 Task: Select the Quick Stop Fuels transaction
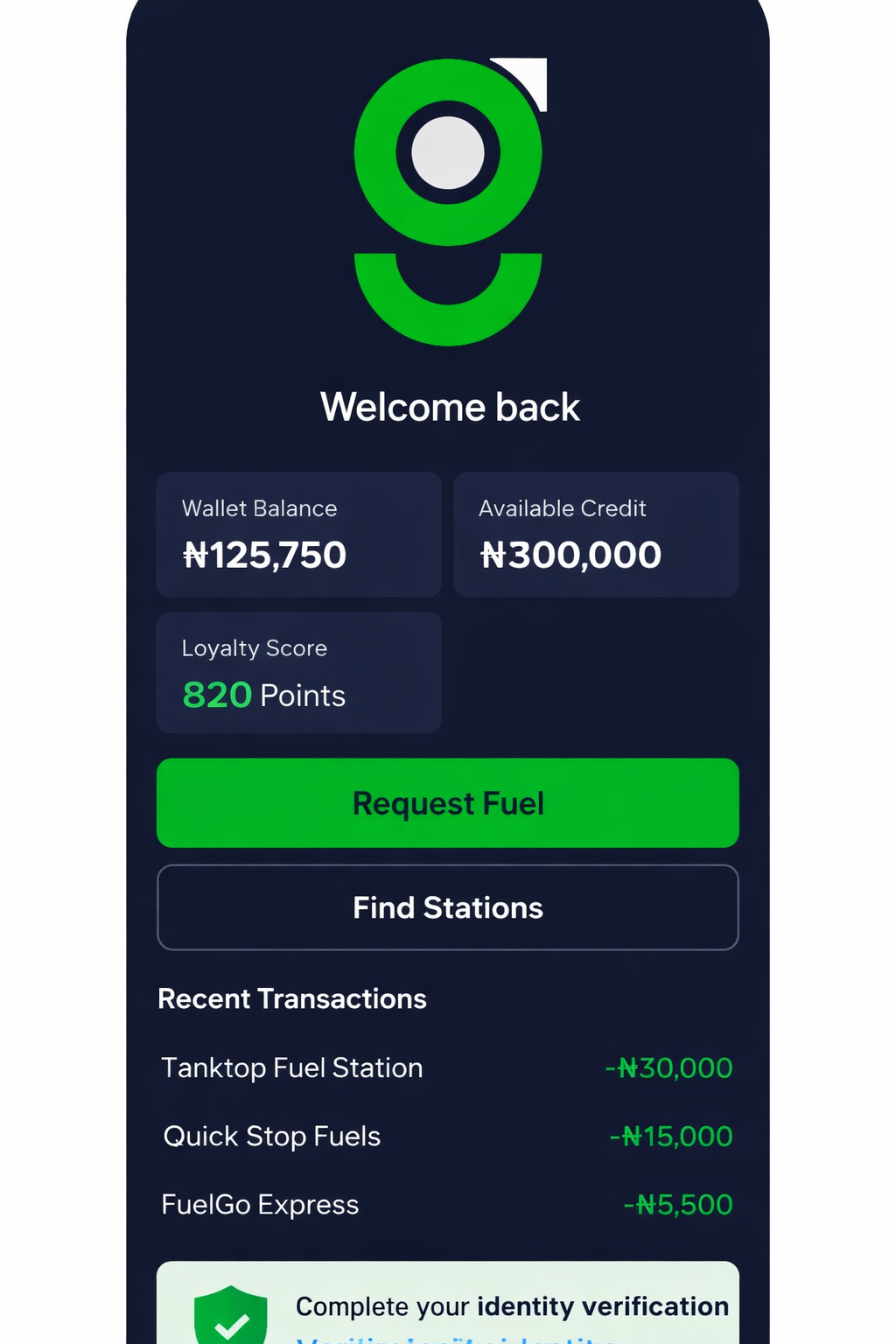(x=271, y=1136)
